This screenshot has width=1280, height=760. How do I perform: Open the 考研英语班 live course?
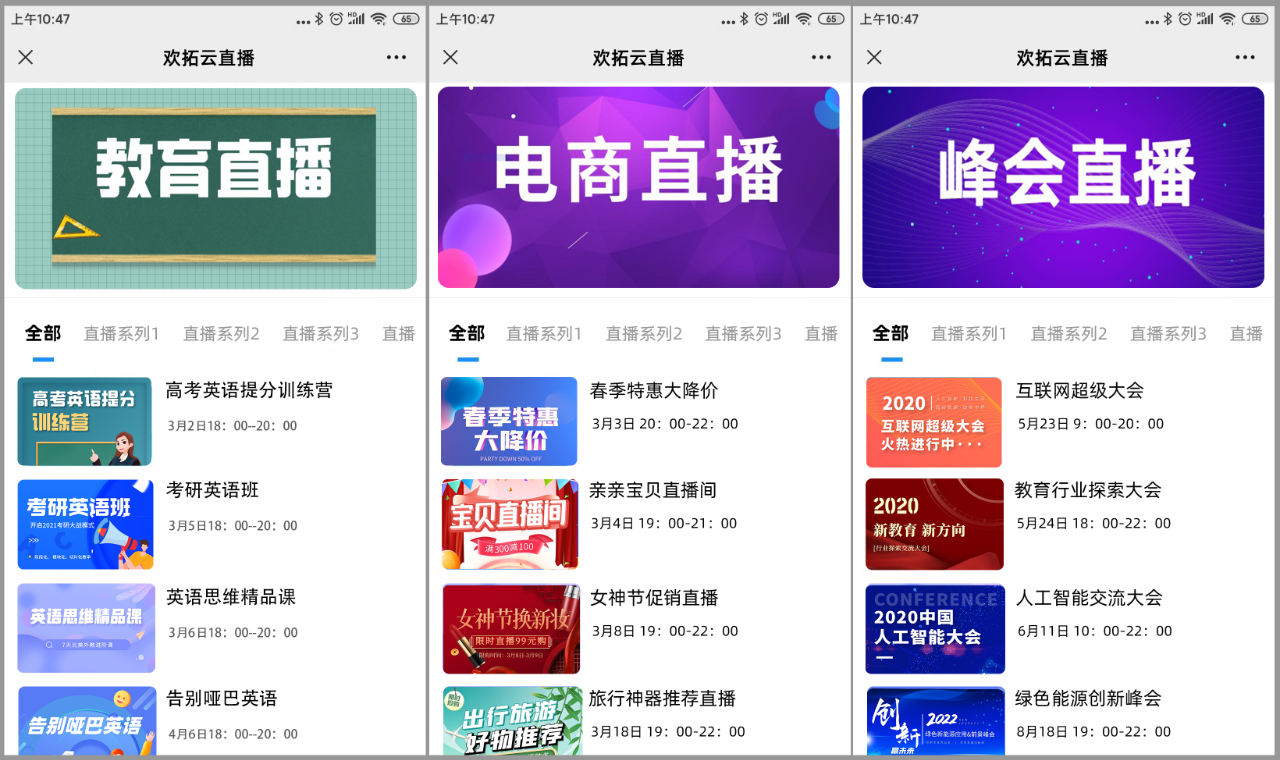click(x=212, y=491)
